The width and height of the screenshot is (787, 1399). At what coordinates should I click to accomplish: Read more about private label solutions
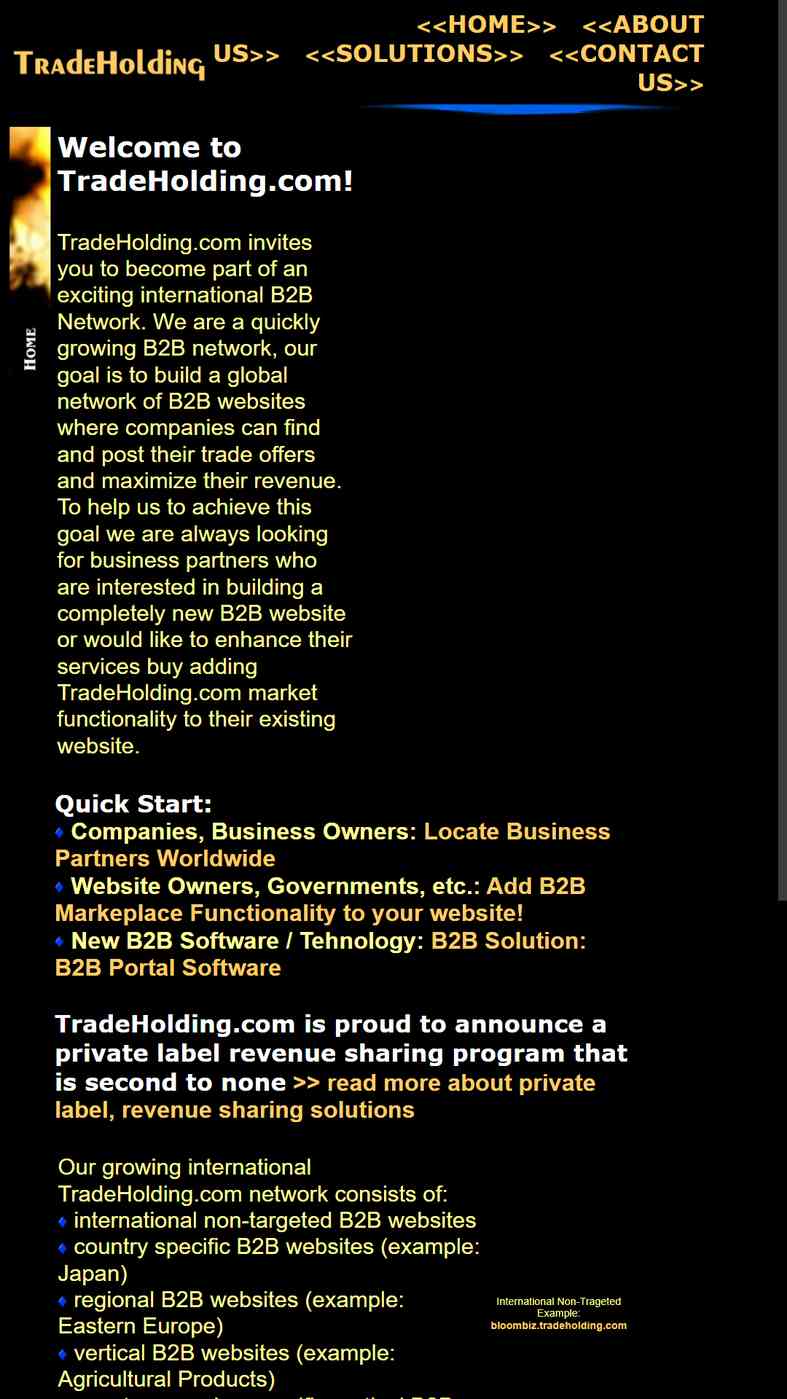(x=325, y=1097)
